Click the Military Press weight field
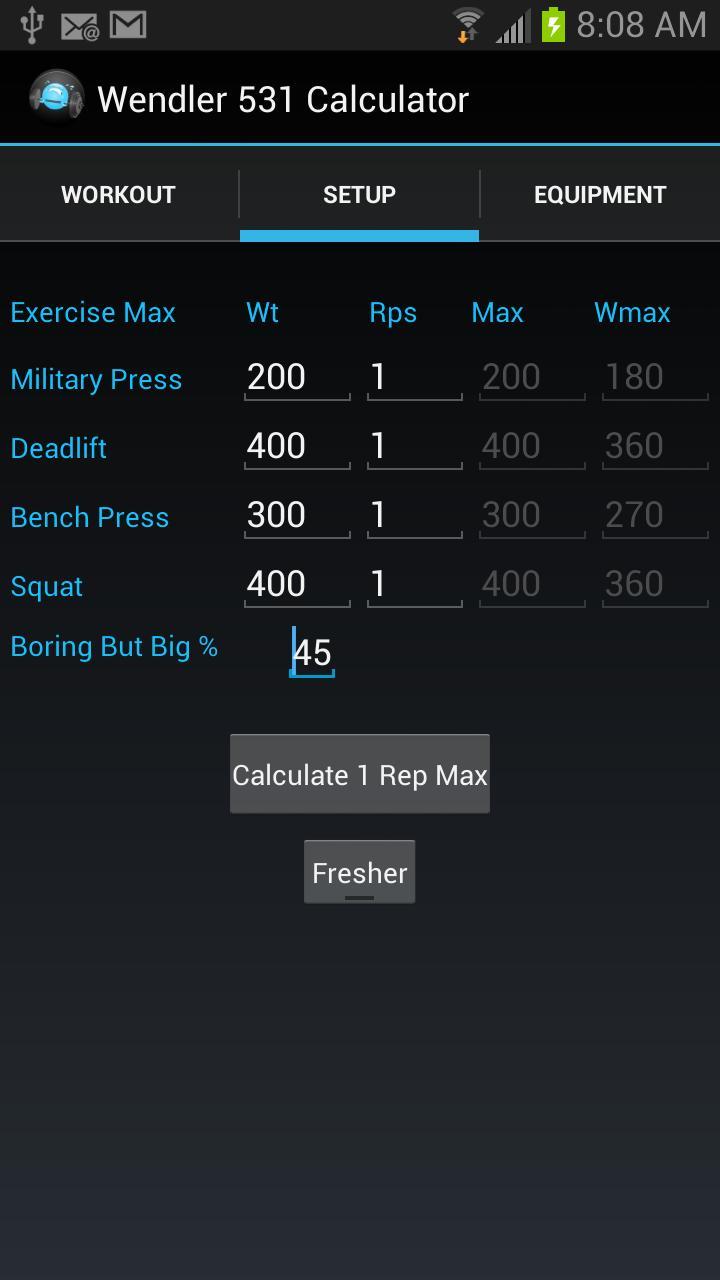 point(296,376)
